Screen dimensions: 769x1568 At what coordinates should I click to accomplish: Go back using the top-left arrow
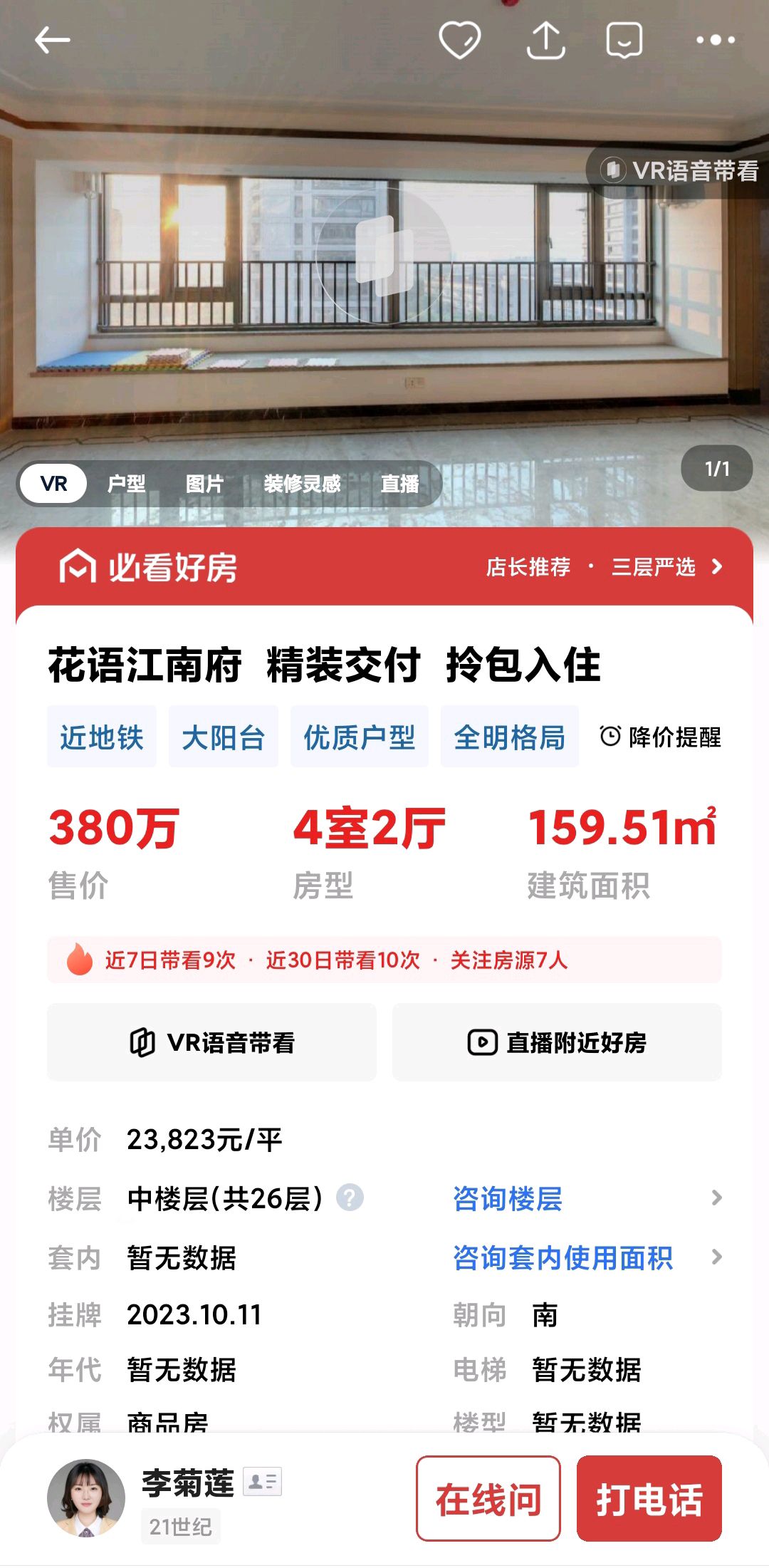53,40
